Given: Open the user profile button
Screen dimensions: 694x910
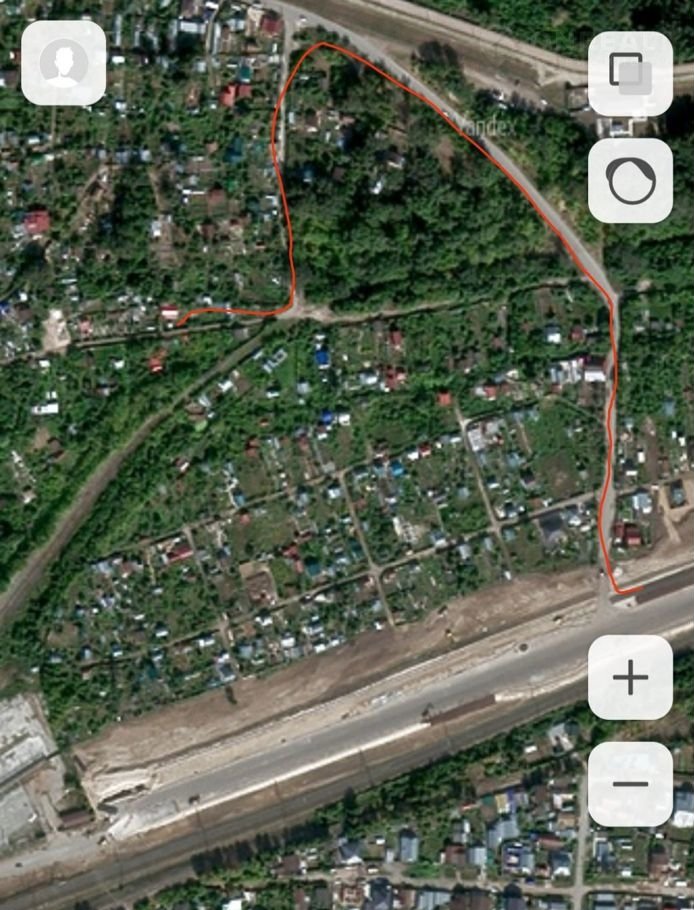Looking at the screenshot, I should [x=63, y=62].
